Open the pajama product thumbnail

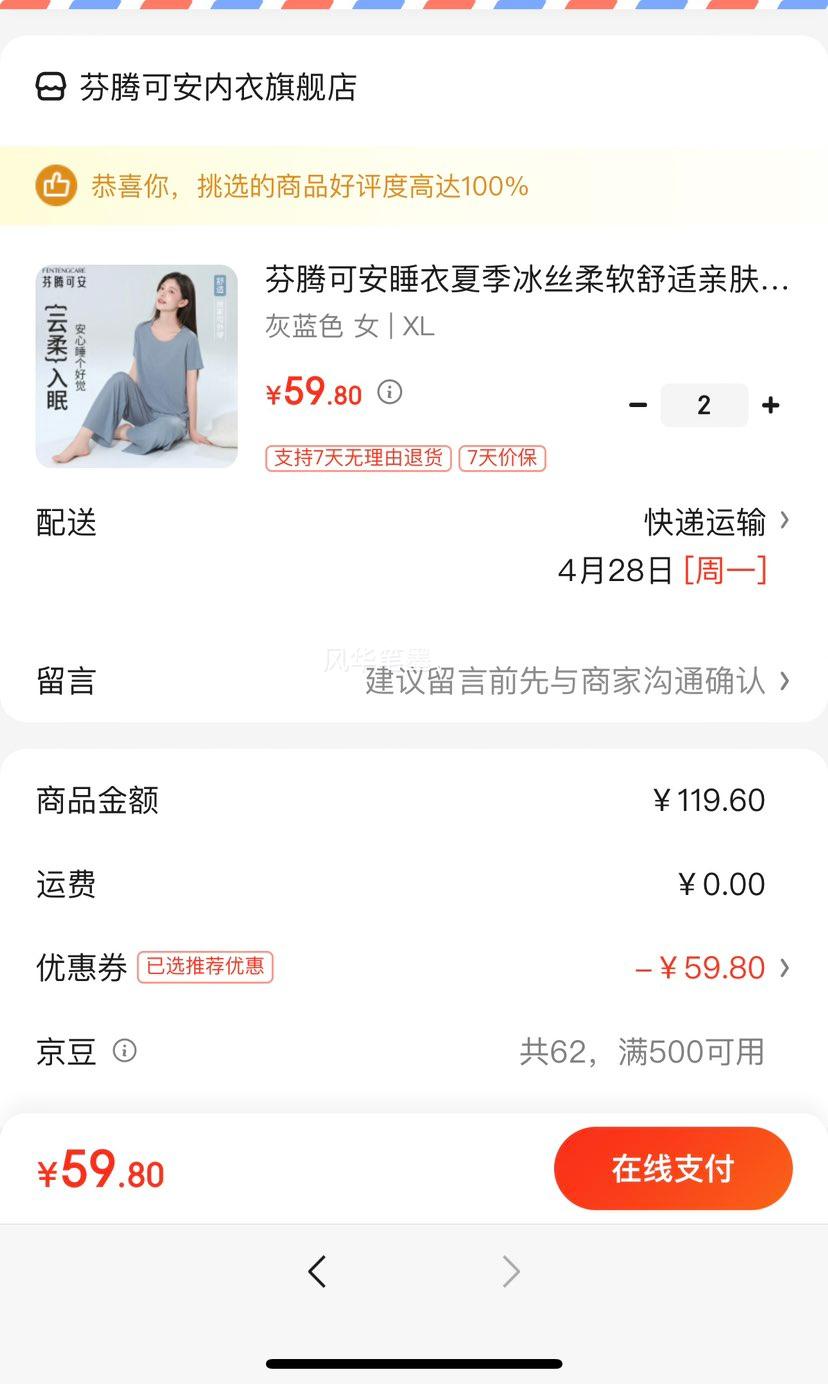tap(137, 366)
